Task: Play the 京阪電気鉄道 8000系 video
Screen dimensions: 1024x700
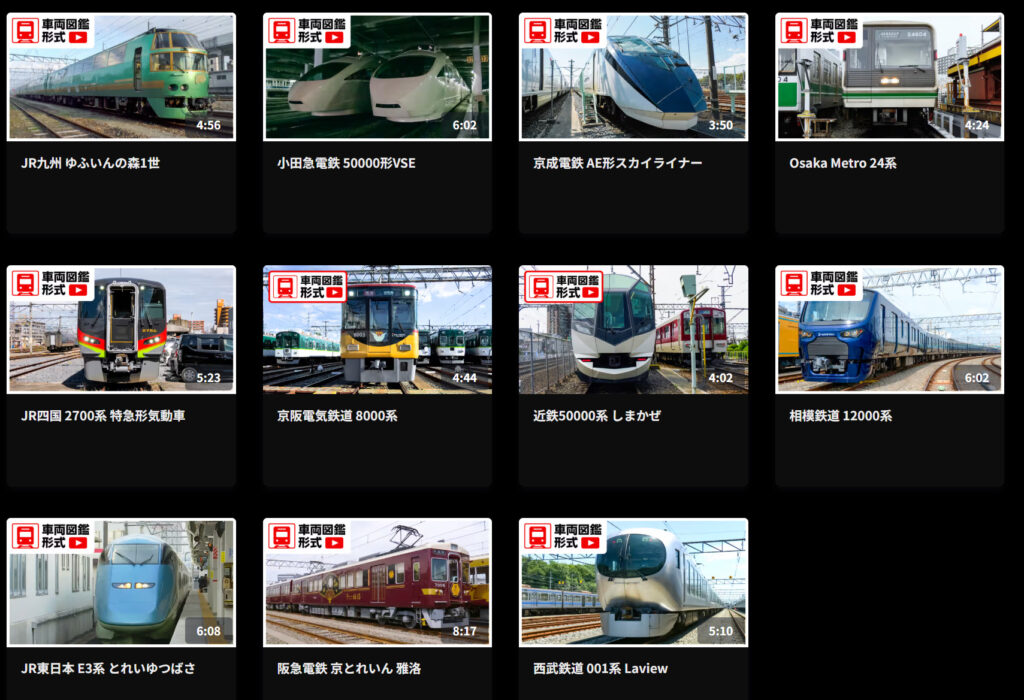Action: [377, 329]
